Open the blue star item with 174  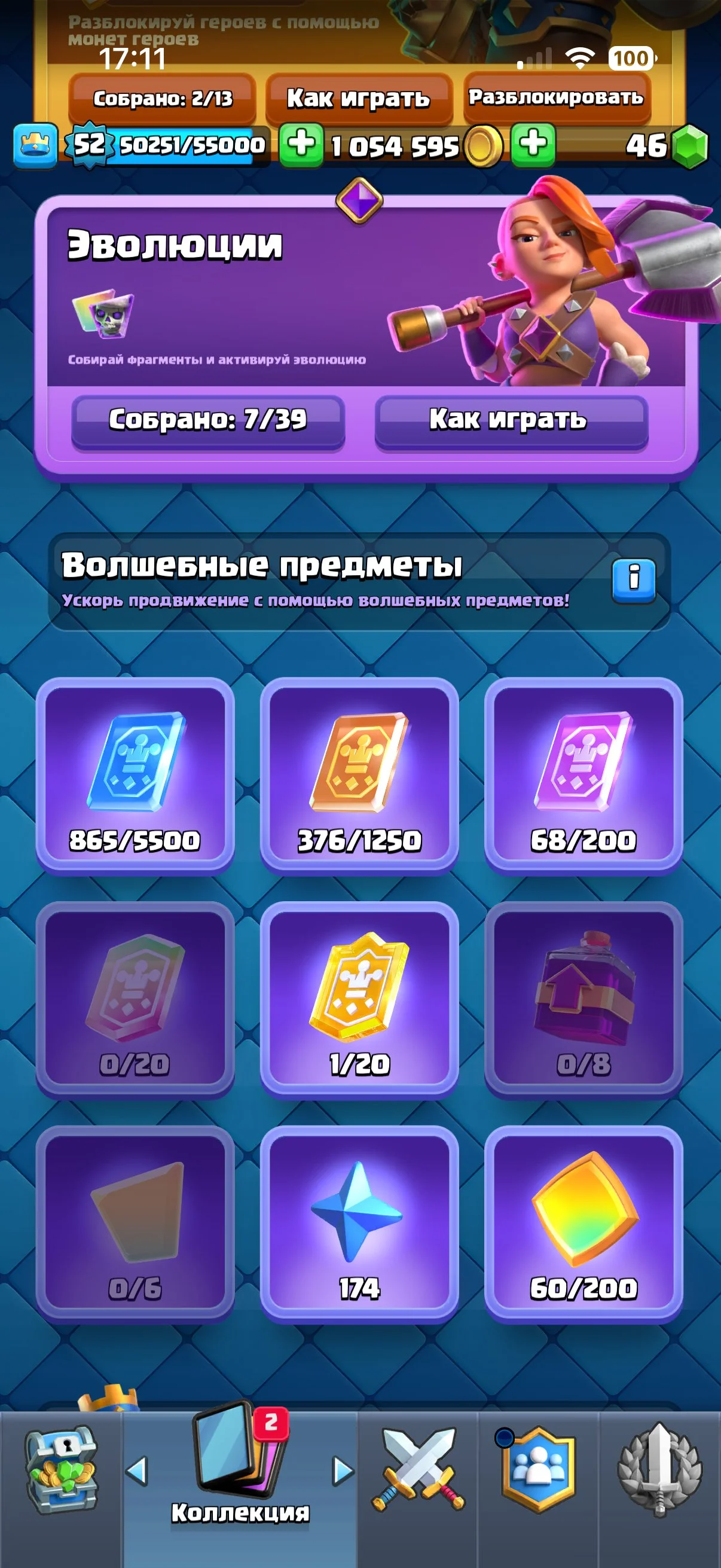[x=359, y=1224]
